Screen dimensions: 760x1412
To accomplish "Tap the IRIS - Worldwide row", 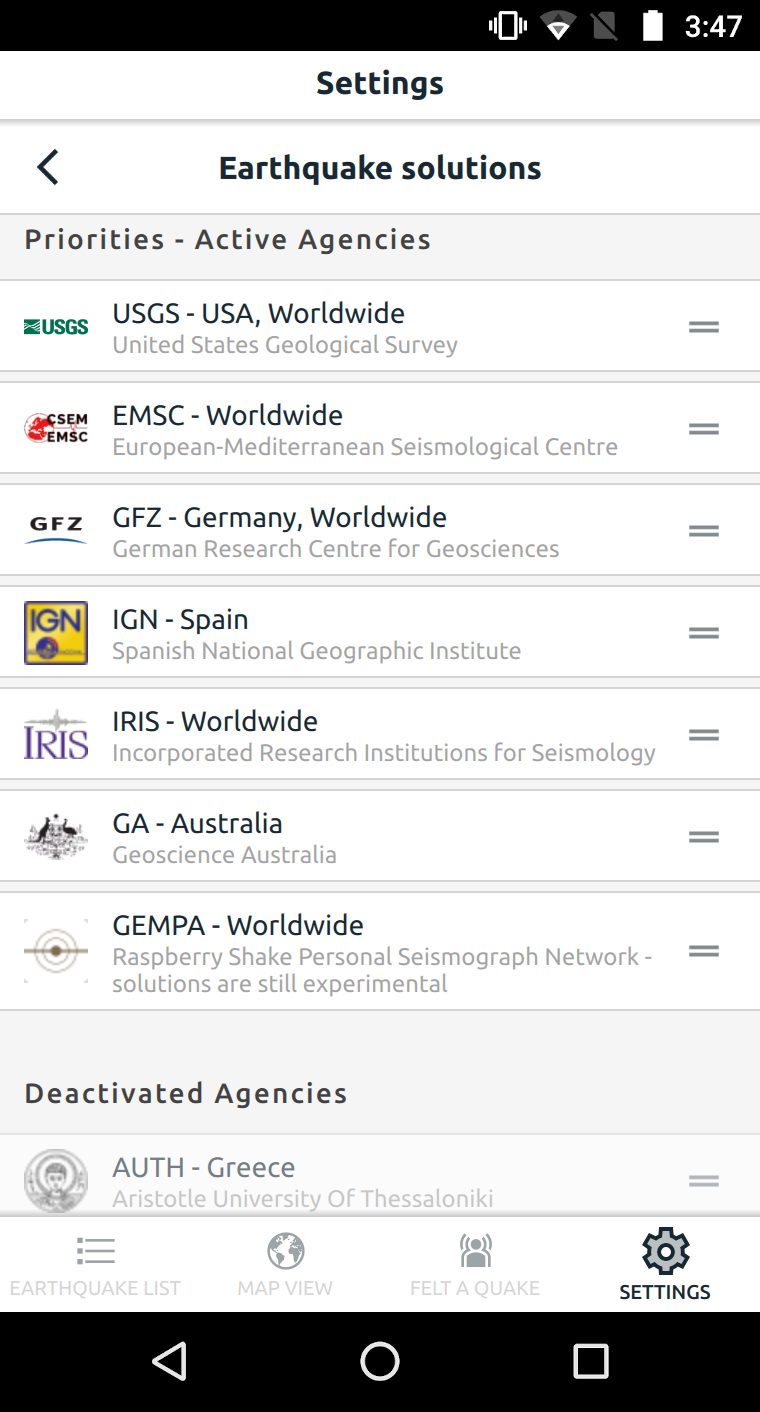I will point(380,734).
